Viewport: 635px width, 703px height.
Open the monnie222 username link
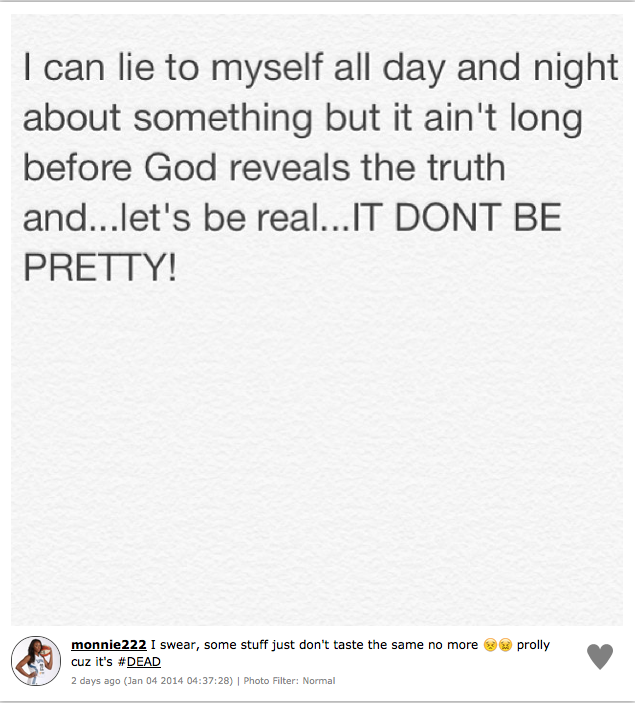pyautogui.click(x=108, y=645)
